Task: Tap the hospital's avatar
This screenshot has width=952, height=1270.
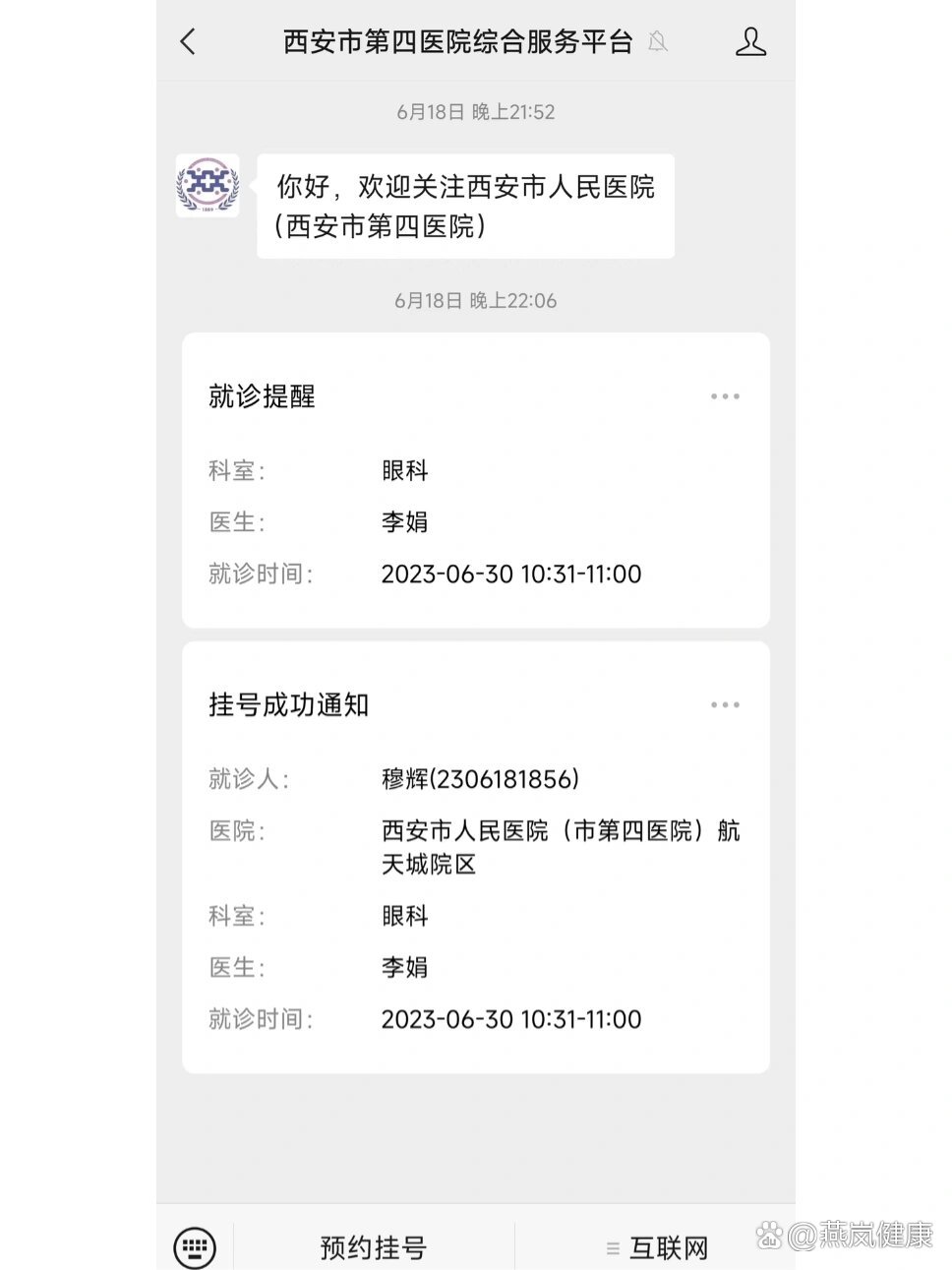Action: (208, 185)
